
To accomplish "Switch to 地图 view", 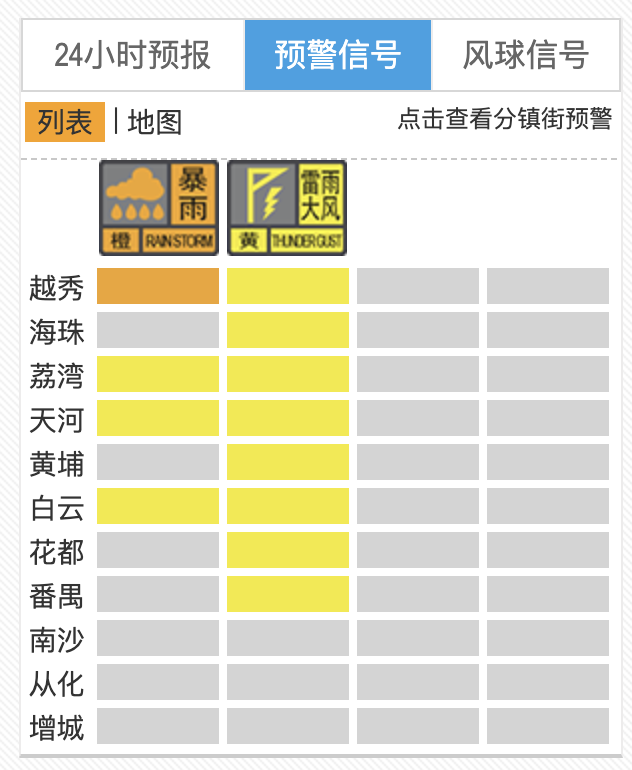I will pos(155,122).
